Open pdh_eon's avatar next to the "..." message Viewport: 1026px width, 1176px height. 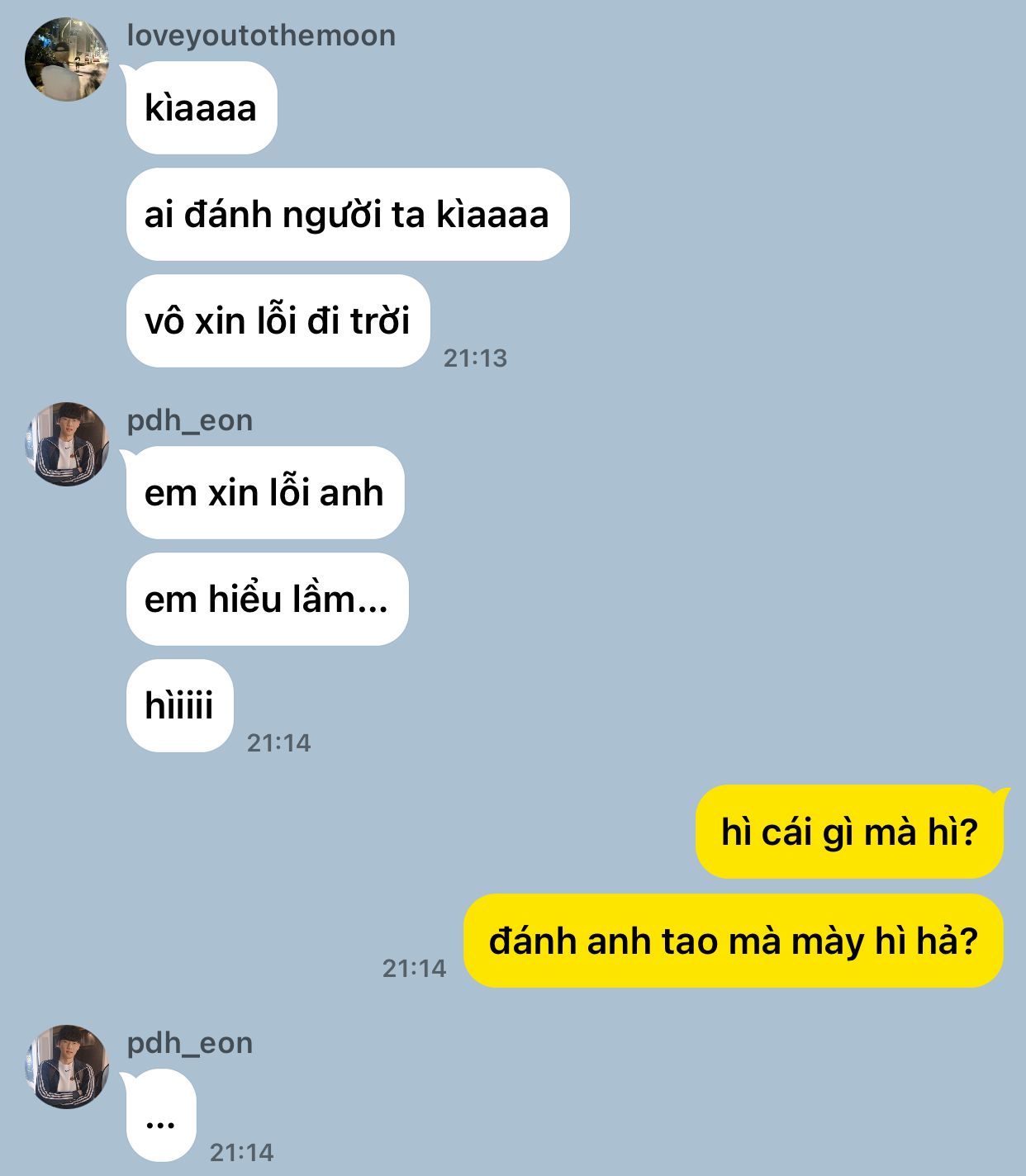(67, 1067)
